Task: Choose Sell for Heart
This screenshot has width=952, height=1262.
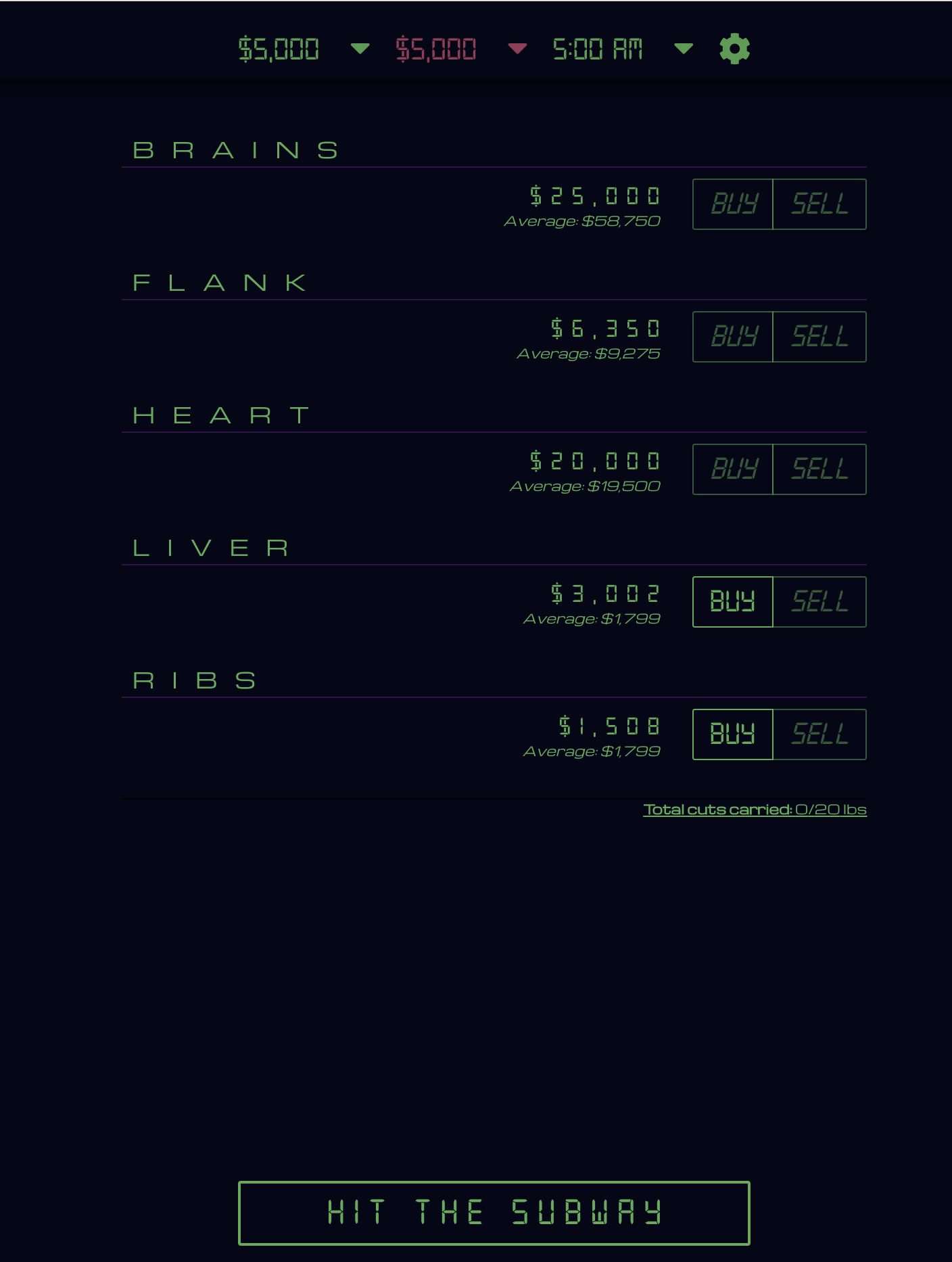Action: (819, 469)
